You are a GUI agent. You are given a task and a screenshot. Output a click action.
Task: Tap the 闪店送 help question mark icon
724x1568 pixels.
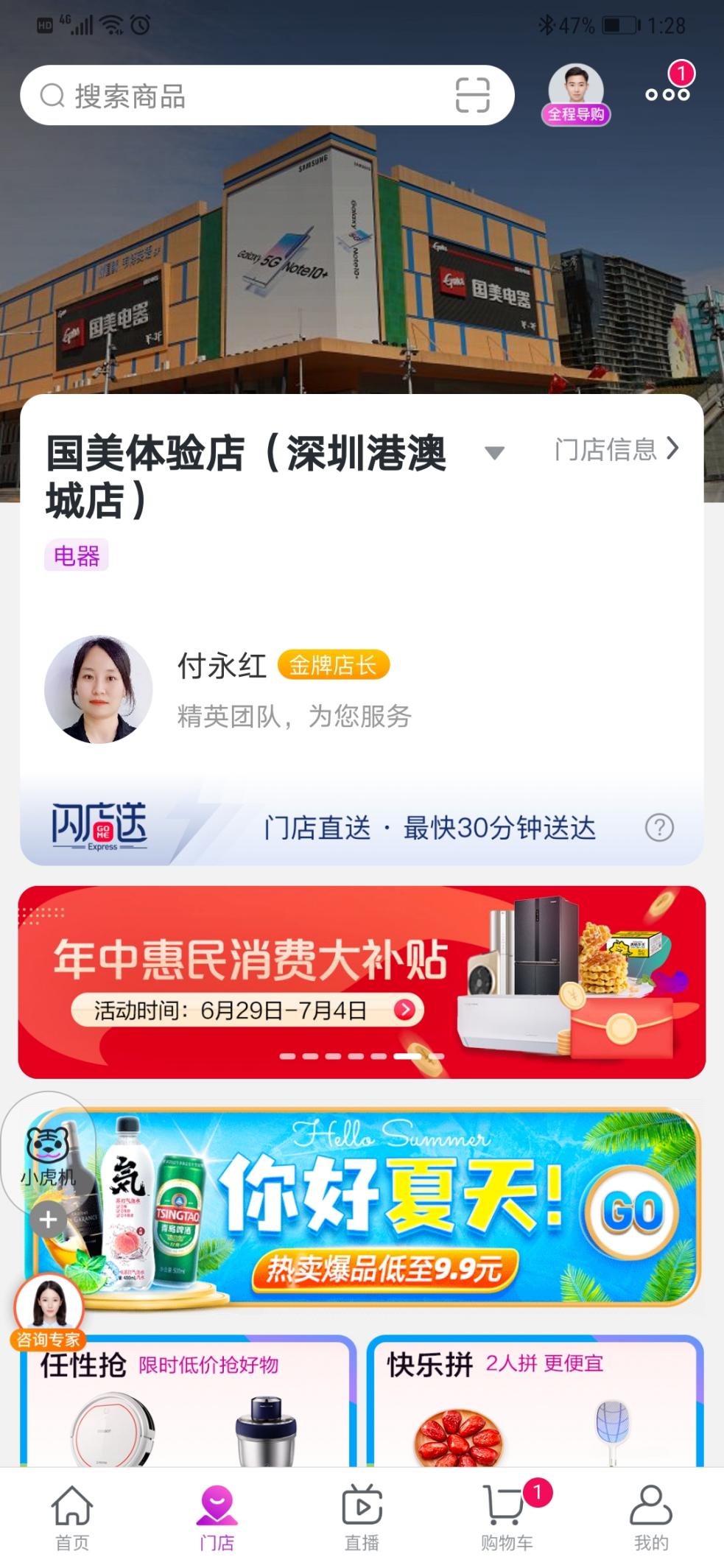(x=659, y=828)
